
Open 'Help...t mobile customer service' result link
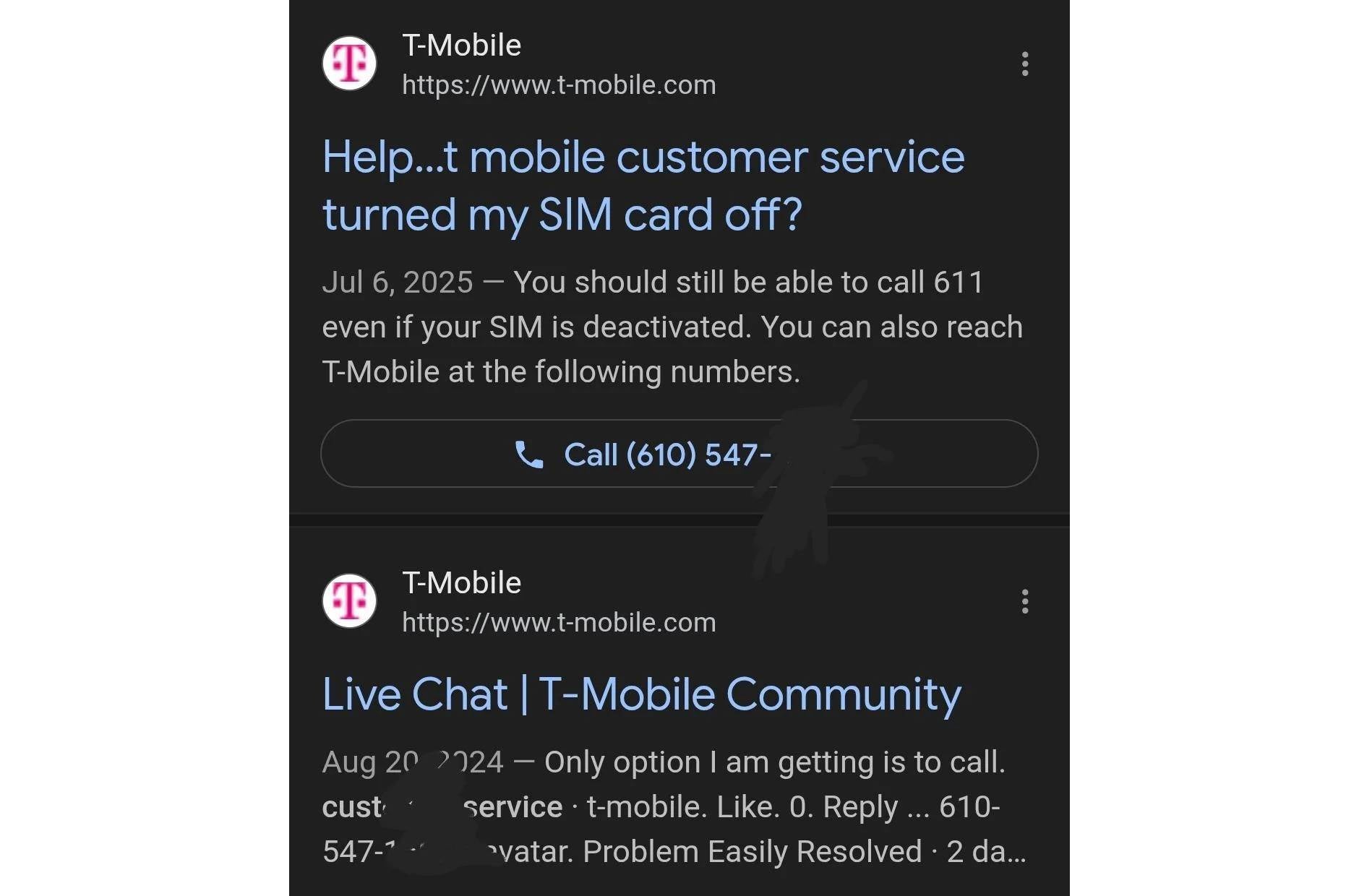(642, 186)
